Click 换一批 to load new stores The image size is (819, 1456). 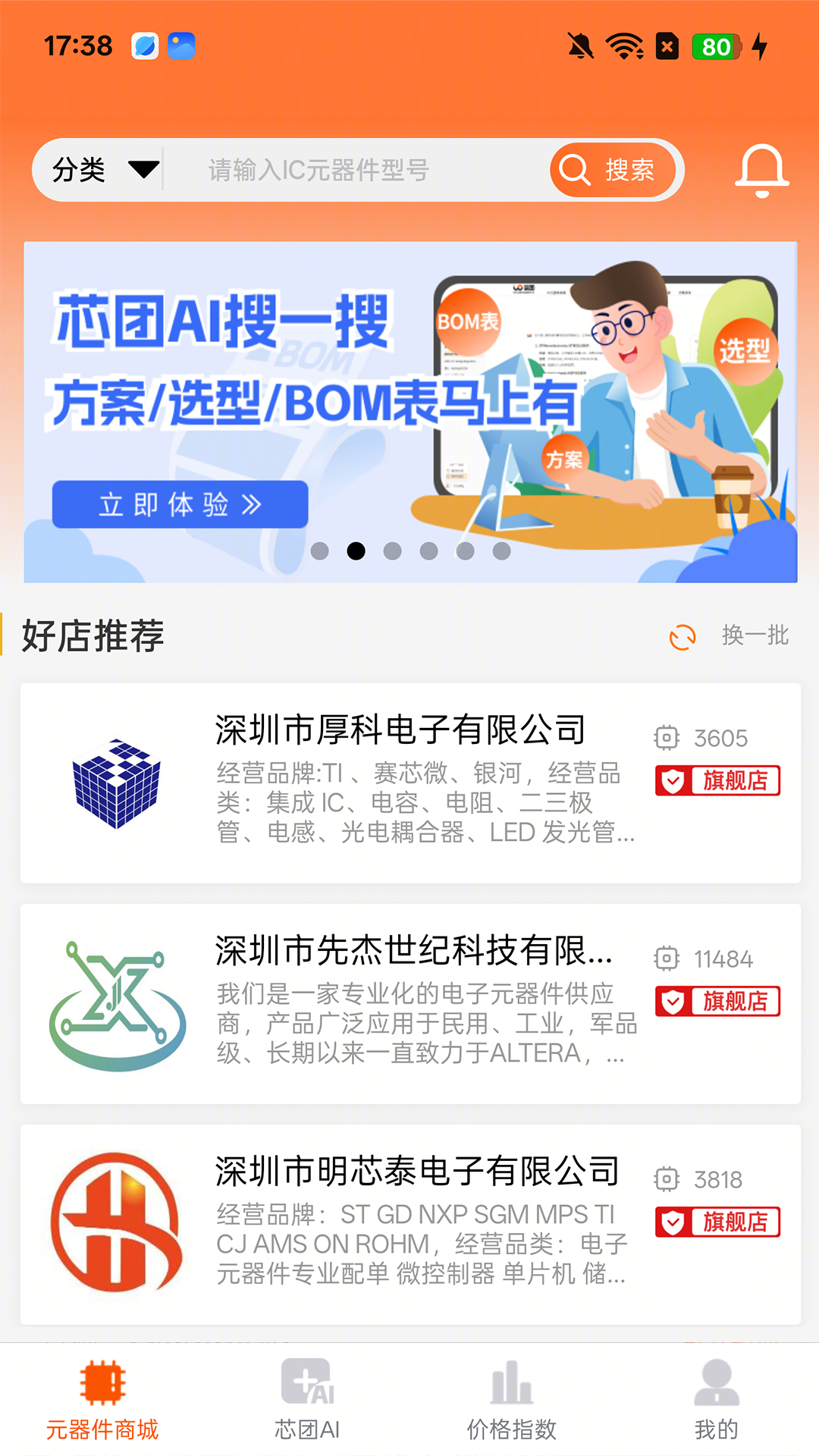[754, 637]
